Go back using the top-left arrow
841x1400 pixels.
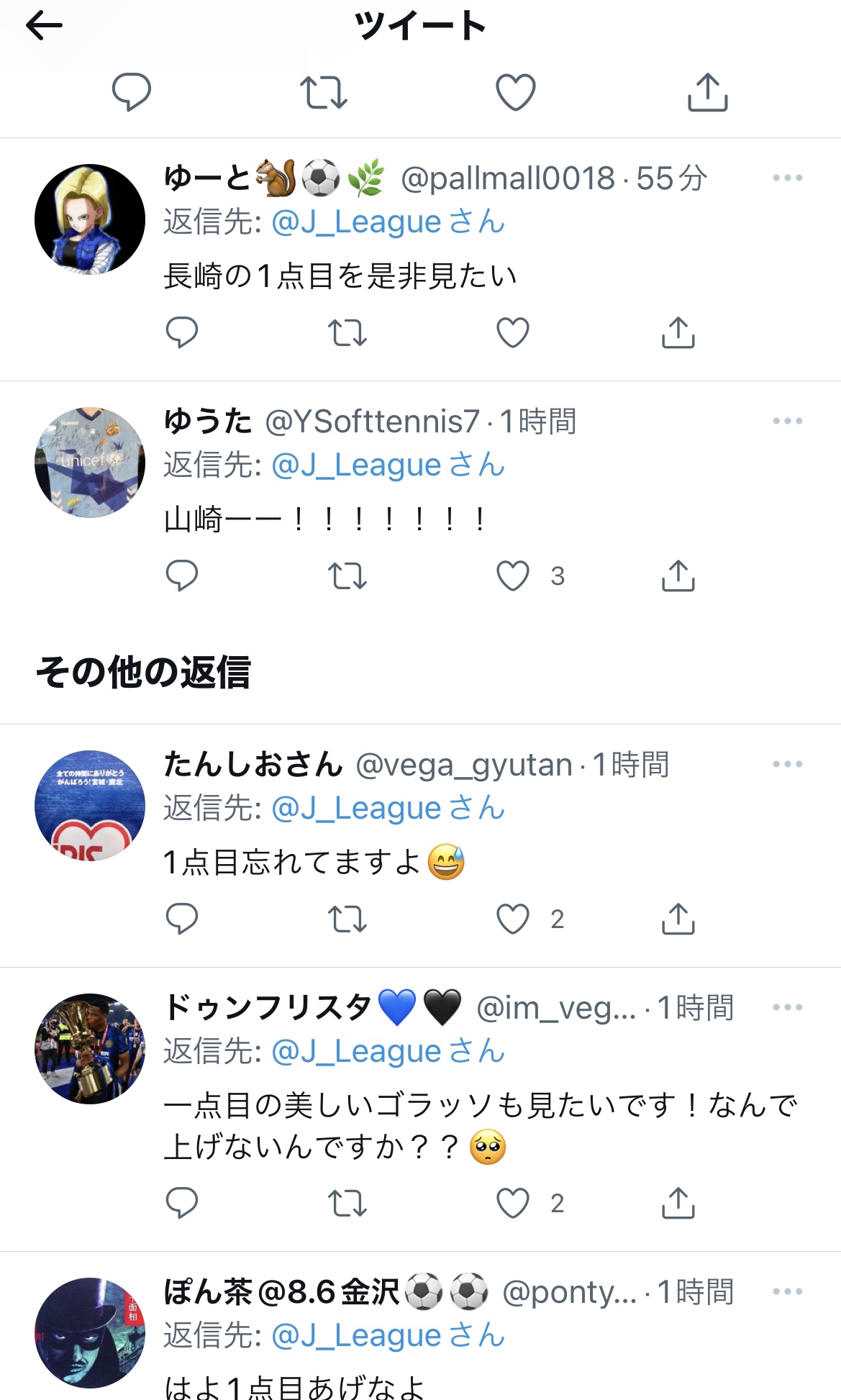coord(44,27)
